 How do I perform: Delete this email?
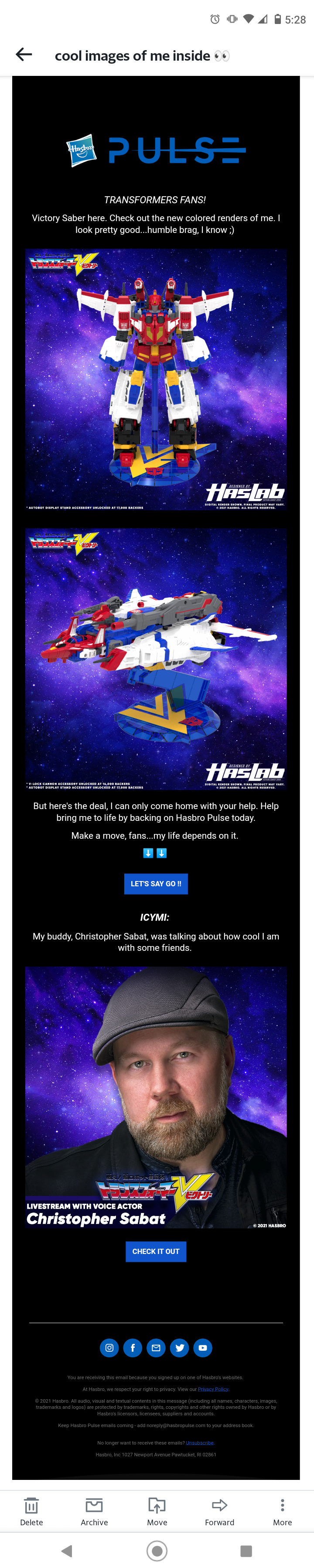[32, 1511]
